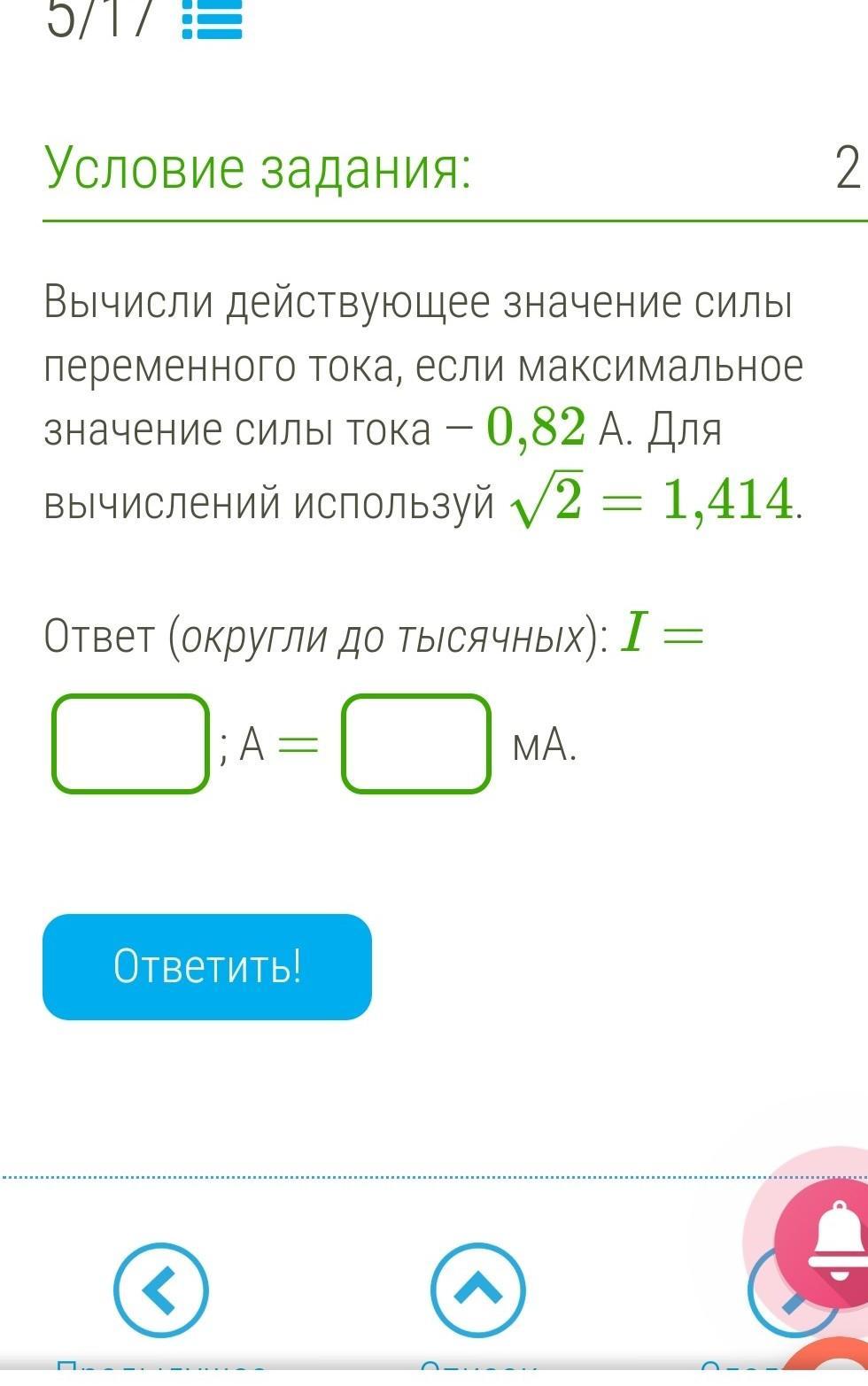This screenshot has width=868, height=1386.
Task: Tap the answer field for amperes
Action: click(x=130, y=744)
